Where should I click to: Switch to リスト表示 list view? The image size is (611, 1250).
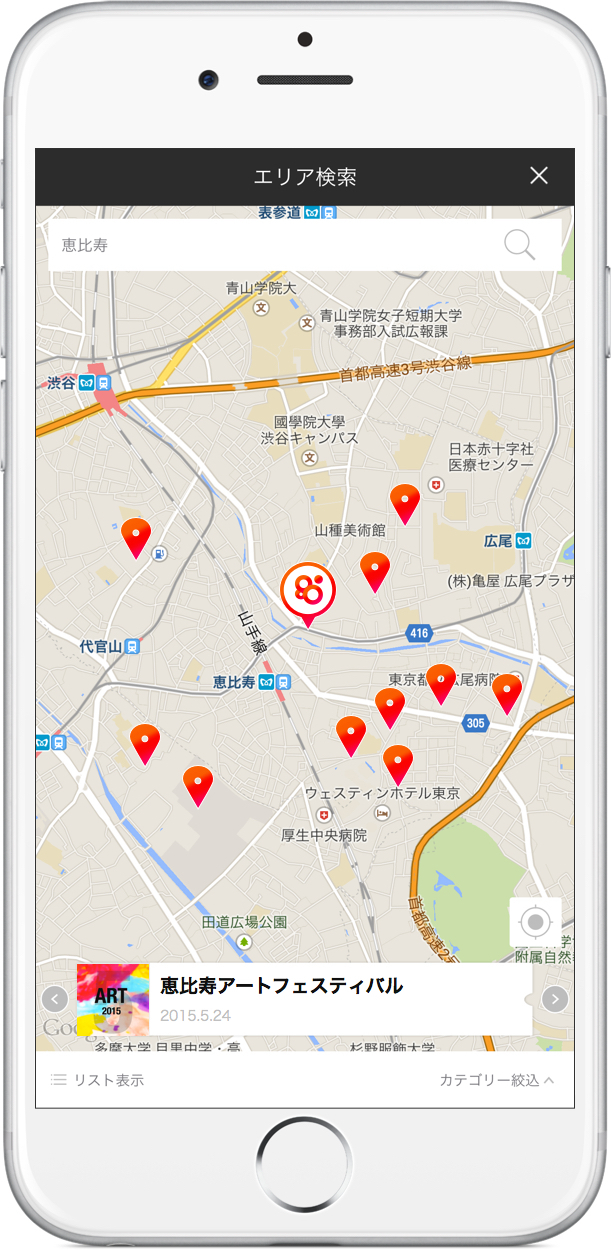coord(97,1080)
